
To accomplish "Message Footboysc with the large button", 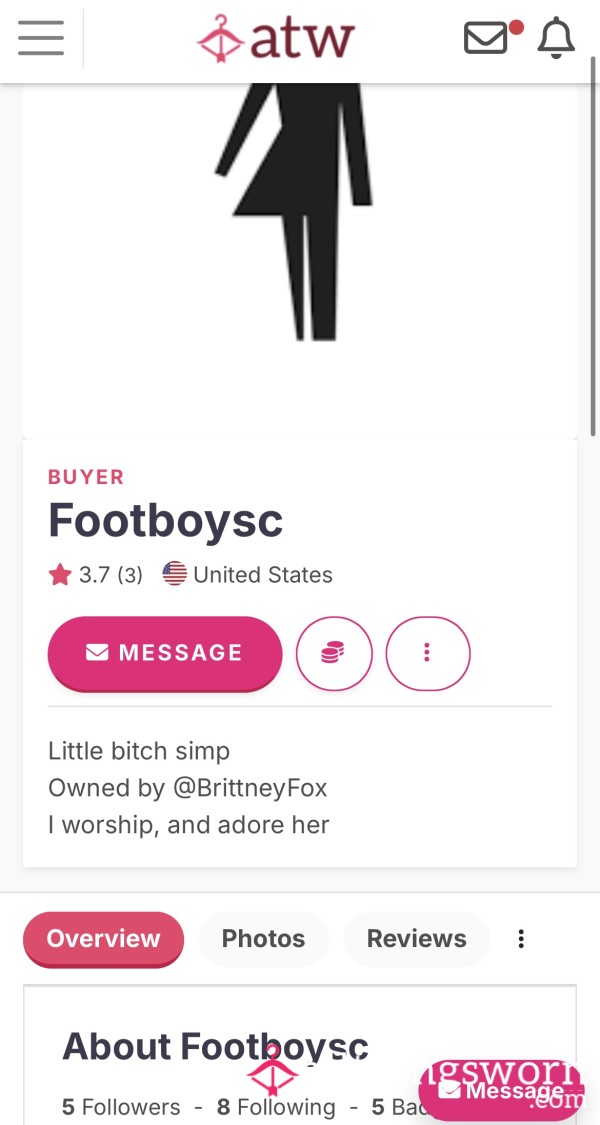I will [165, 653].
